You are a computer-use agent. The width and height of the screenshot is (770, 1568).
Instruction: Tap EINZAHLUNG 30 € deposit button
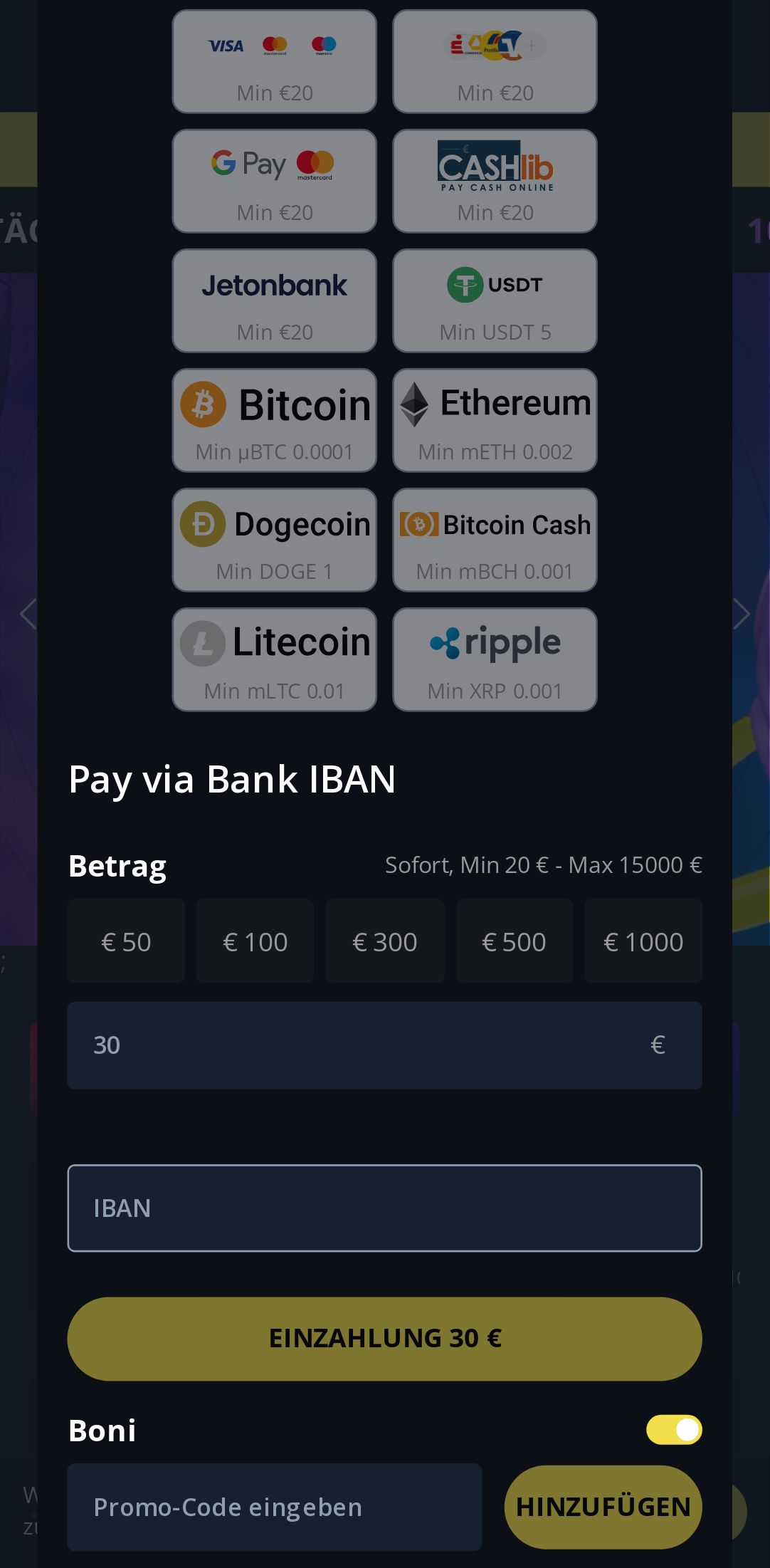tap(384, 1339)
